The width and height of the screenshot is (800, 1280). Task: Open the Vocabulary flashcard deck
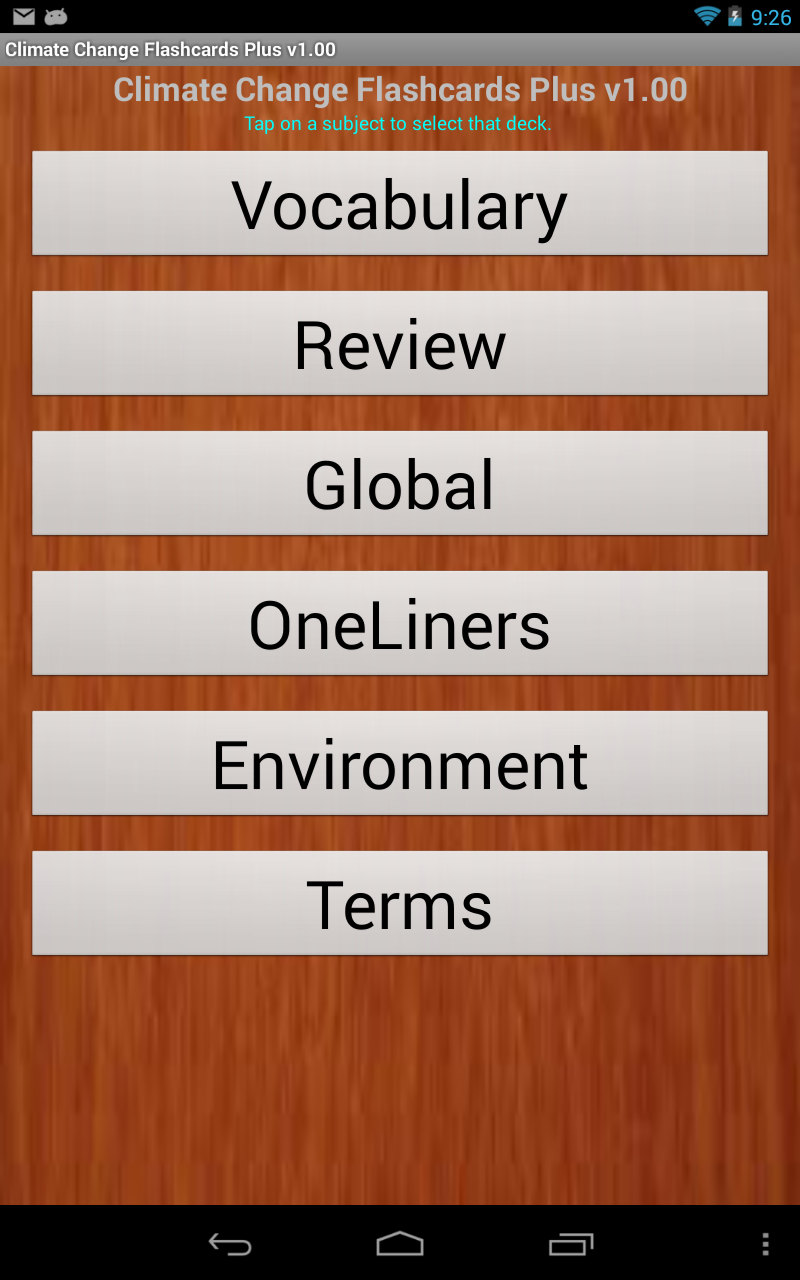click(x=400, y=203)
